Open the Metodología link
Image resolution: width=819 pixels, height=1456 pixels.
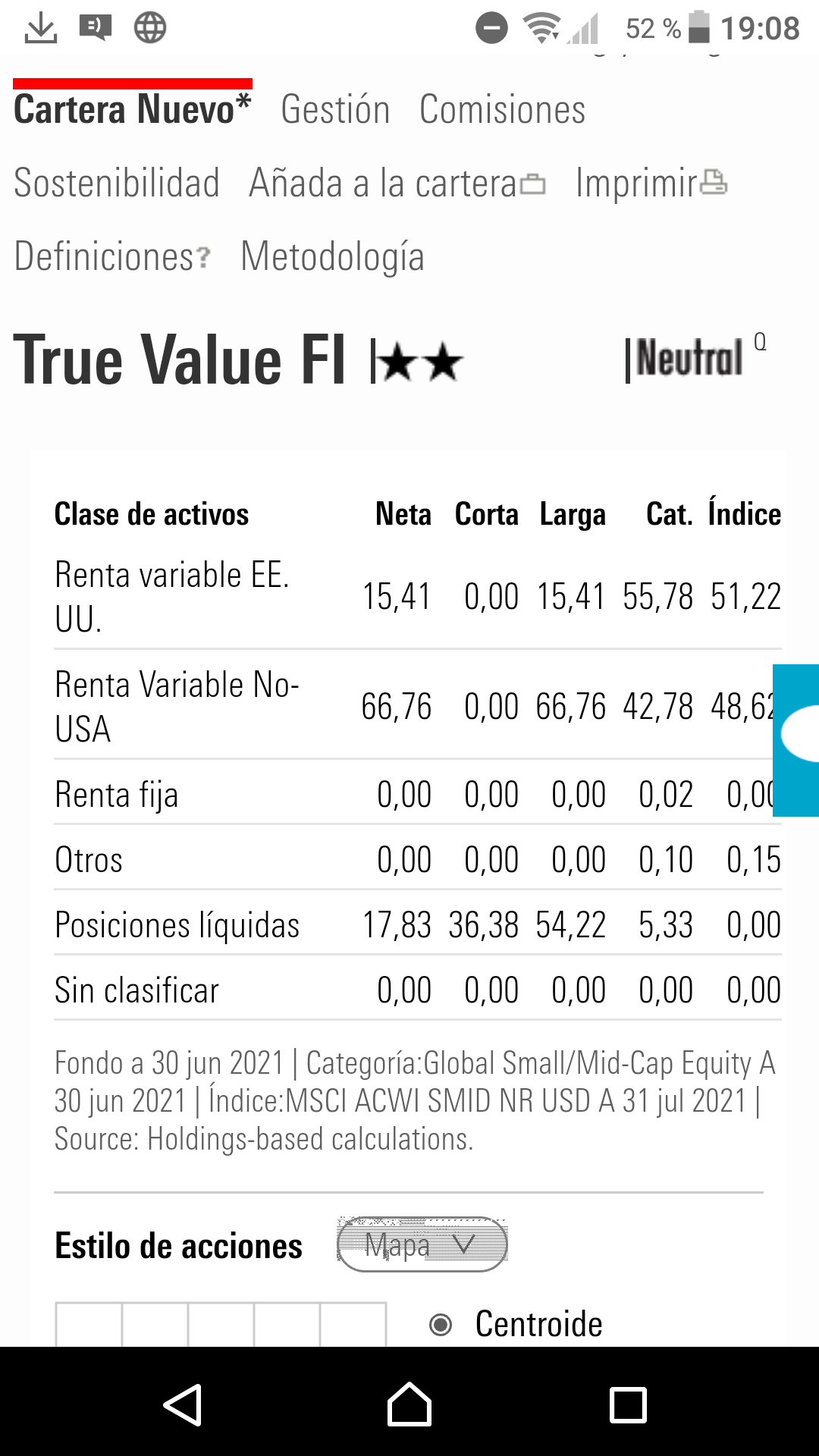pos(332,256)
